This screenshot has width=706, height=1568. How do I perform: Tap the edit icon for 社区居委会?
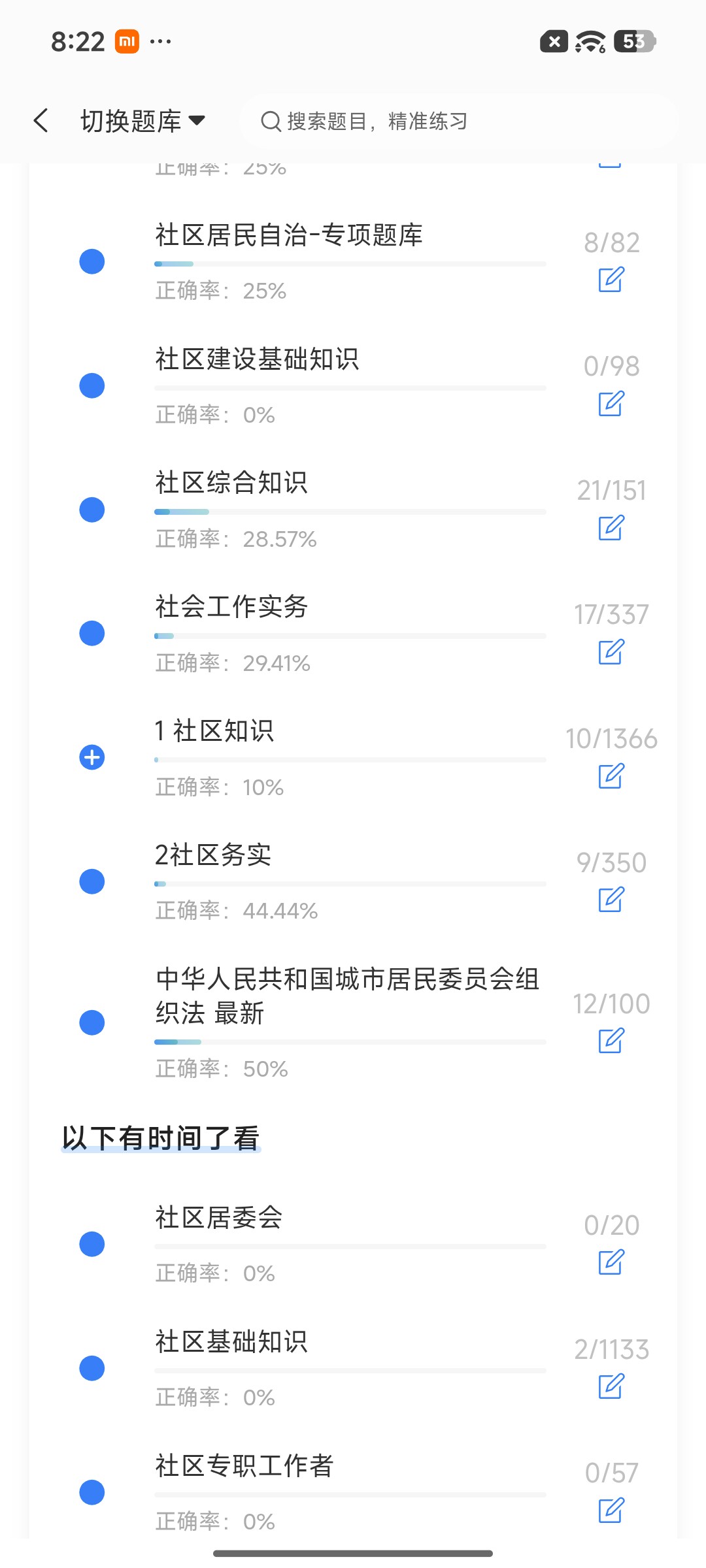pyautogui.click(x=611, y=1262)
